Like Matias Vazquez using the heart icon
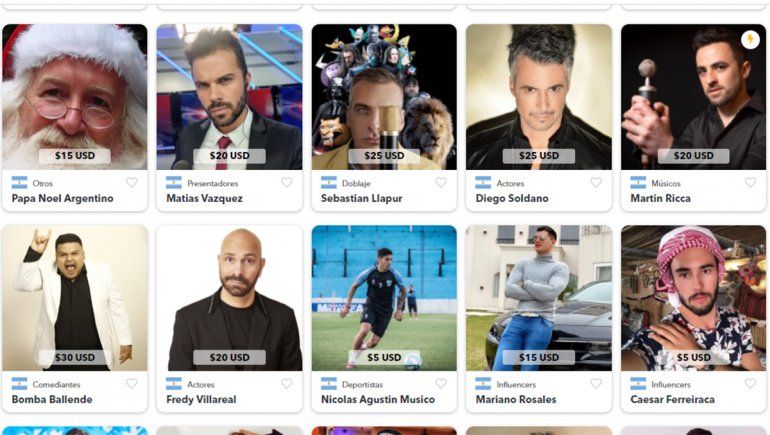770x435 pixels. tap(286, 183)
